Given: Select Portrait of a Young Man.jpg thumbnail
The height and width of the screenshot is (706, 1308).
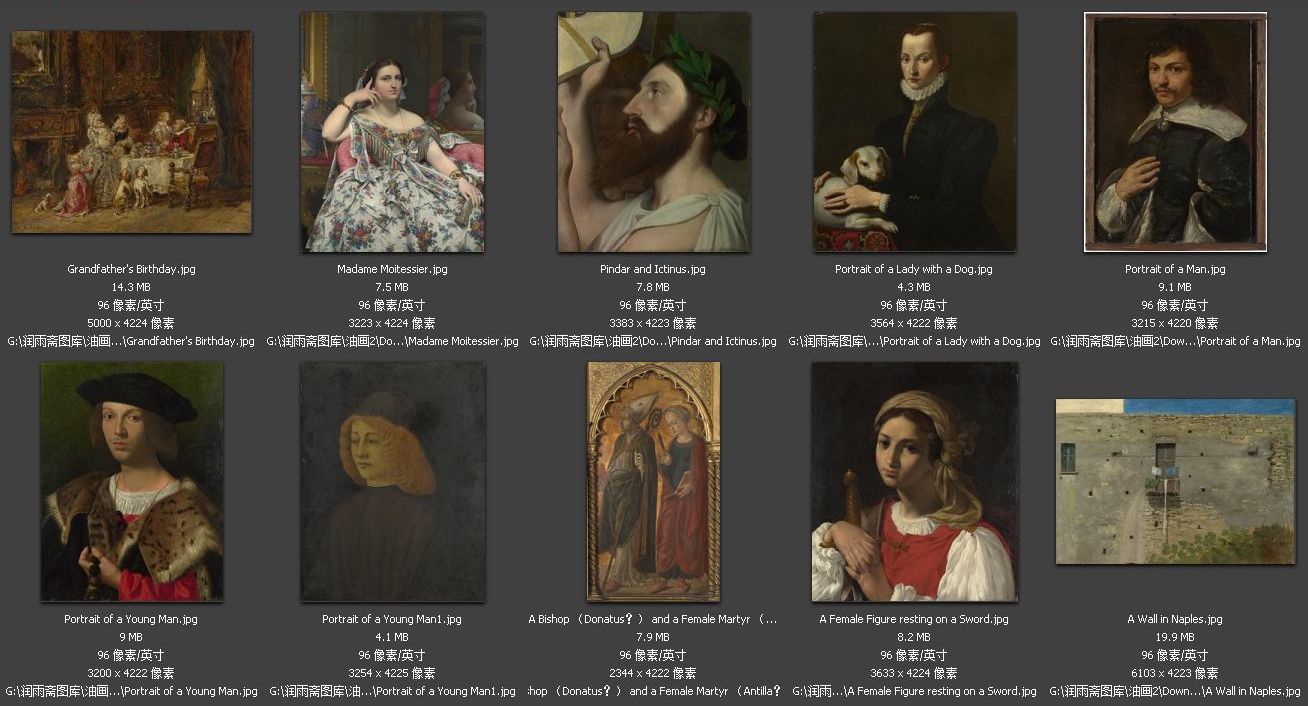Looking at the screenshot, I should point(131,481).
